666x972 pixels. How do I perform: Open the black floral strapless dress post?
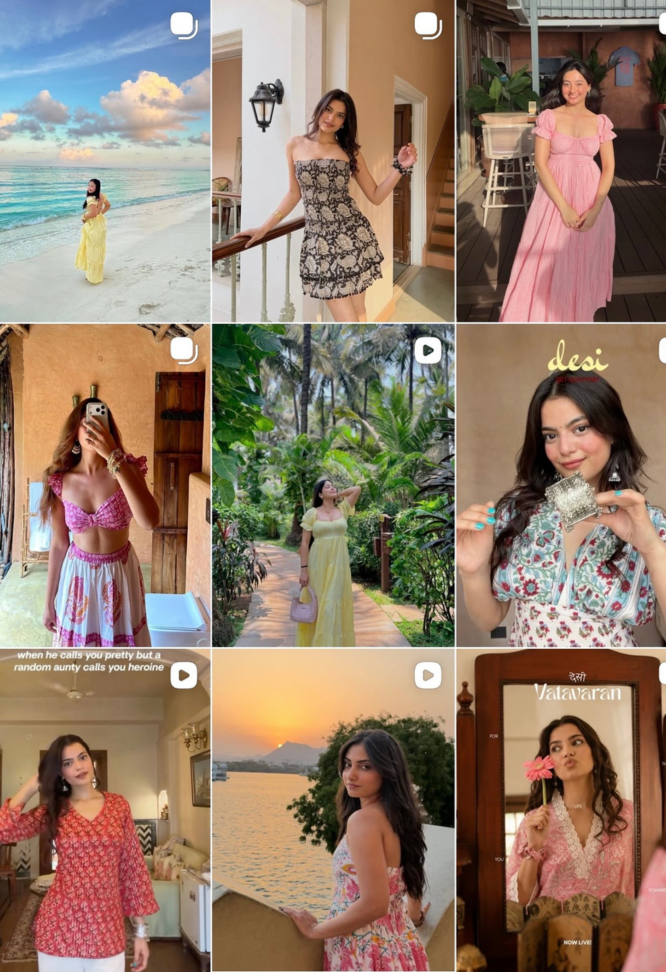[333, 161]
